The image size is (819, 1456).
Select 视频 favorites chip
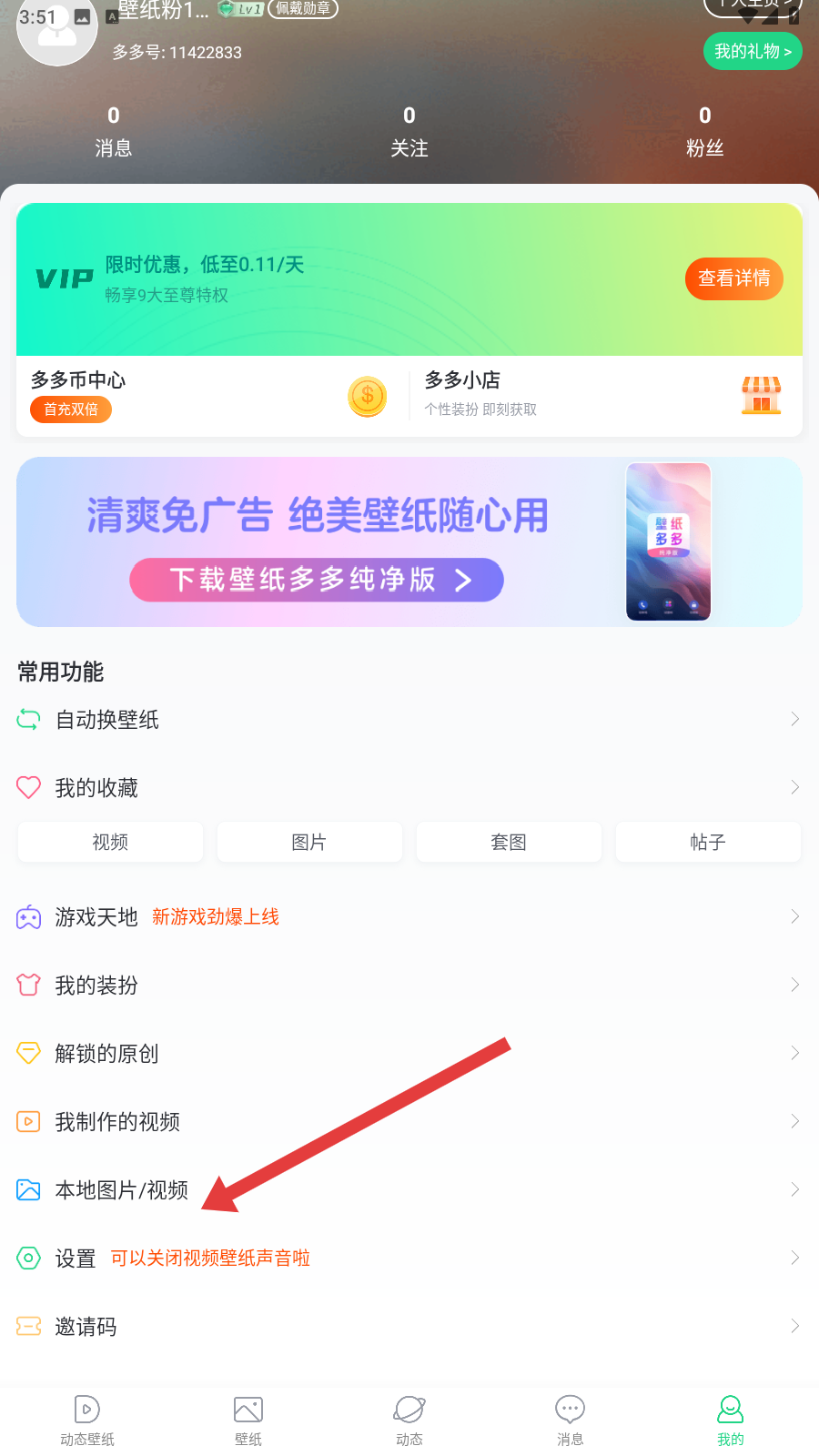pos(110,842)
